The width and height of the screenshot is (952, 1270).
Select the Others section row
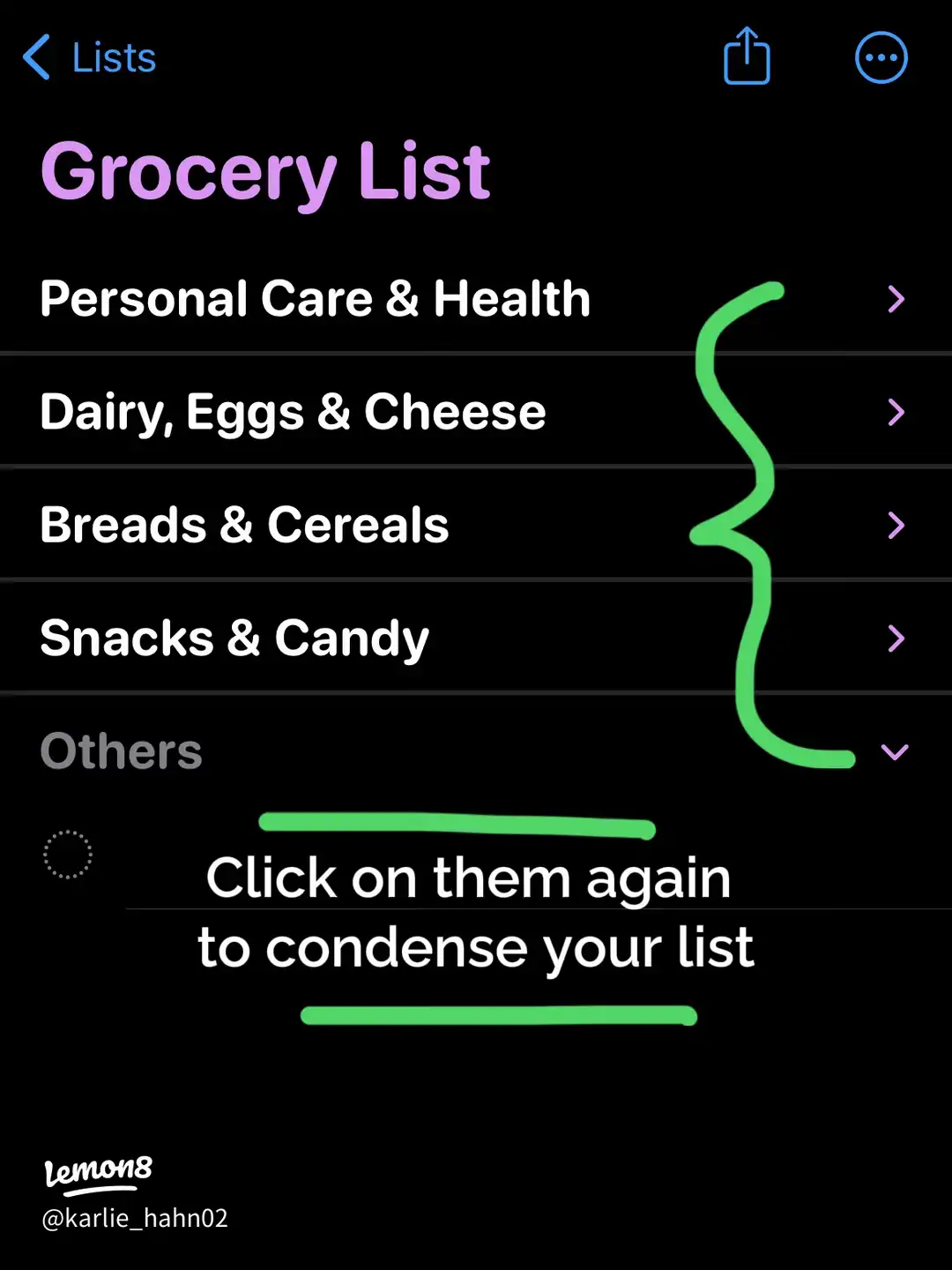coord(121,751)
